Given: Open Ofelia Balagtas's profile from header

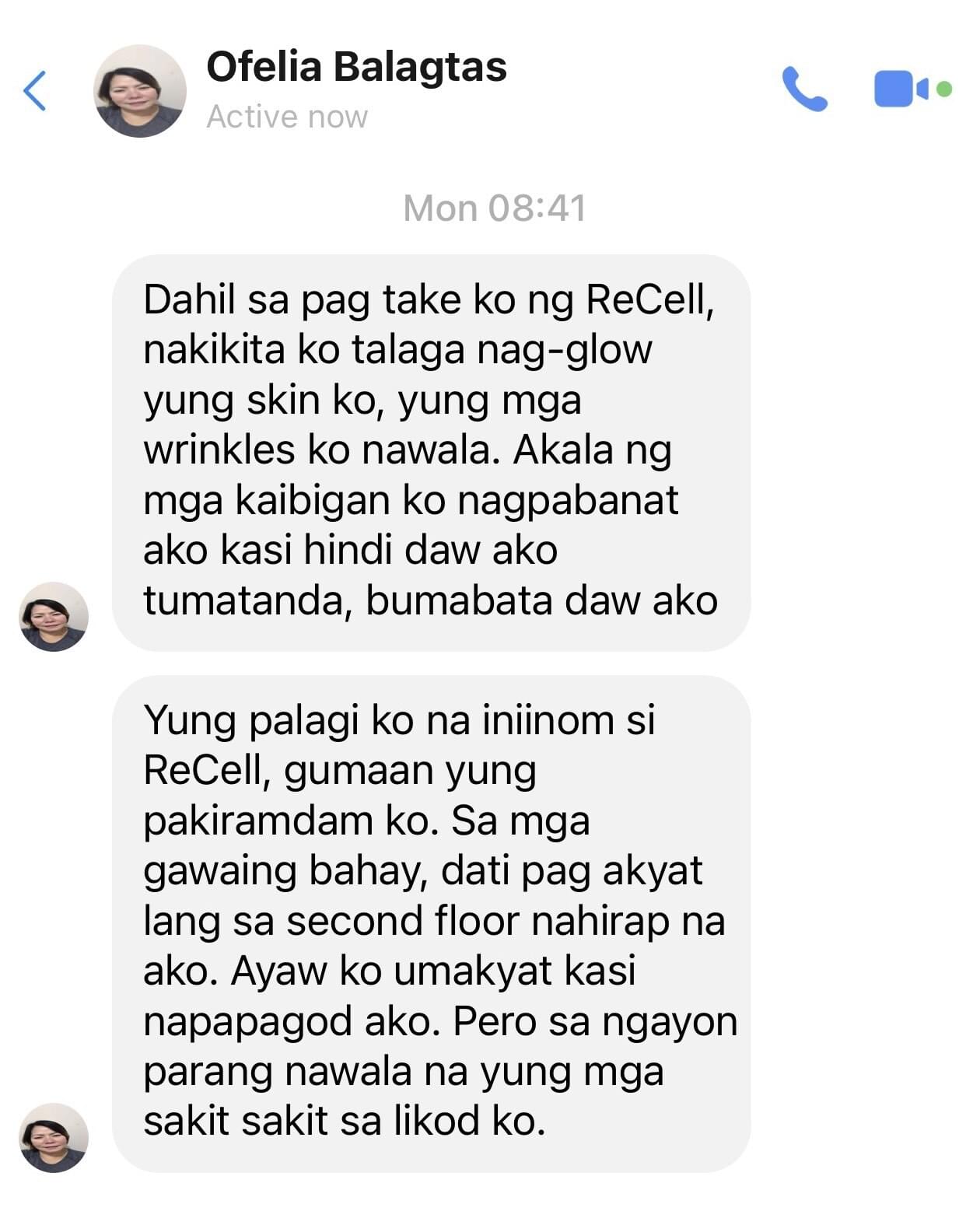Looking at the screenshot, I should 355,68.
